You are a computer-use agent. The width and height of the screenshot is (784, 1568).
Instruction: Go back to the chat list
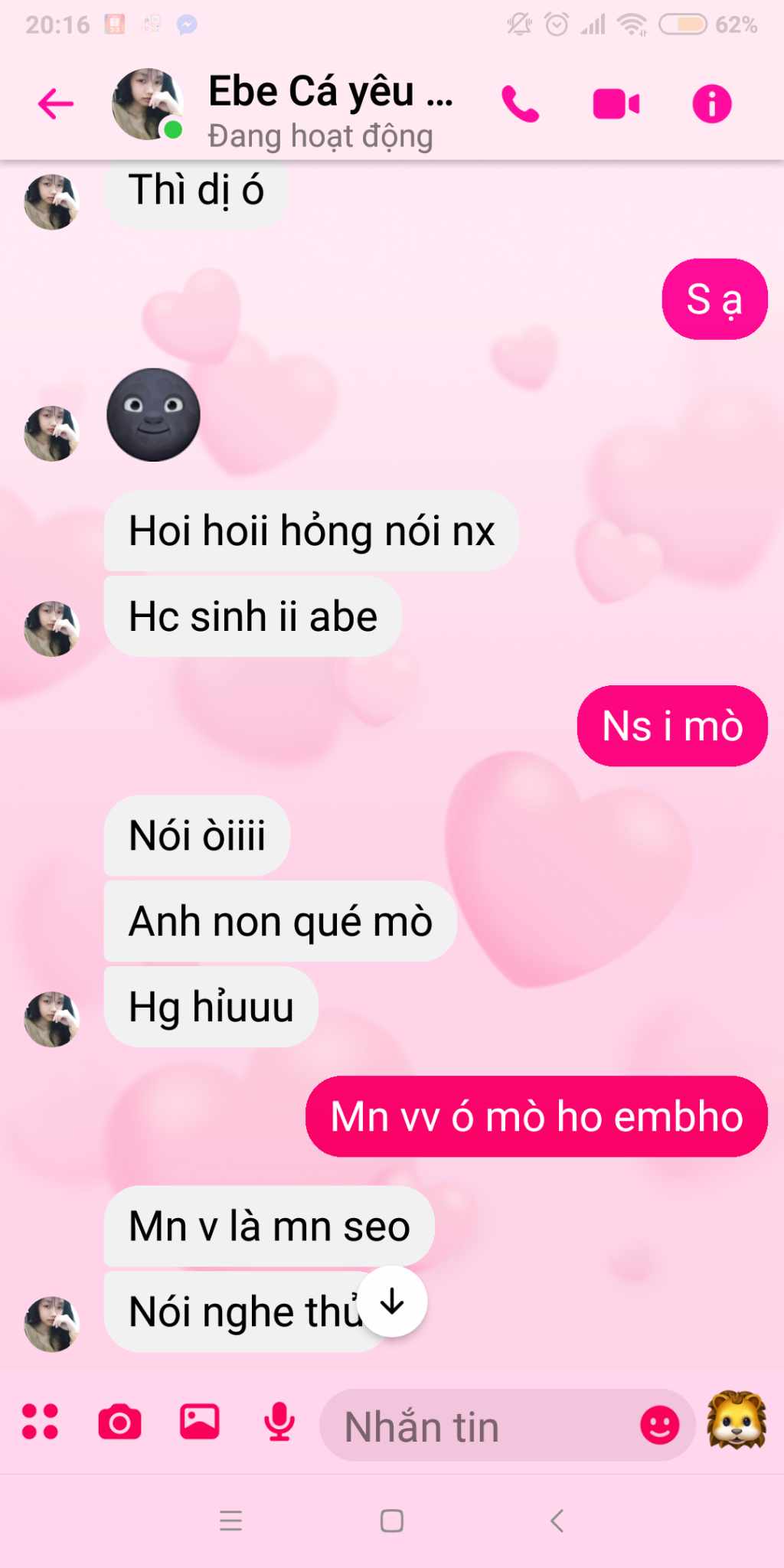click(x=56, y=104)
